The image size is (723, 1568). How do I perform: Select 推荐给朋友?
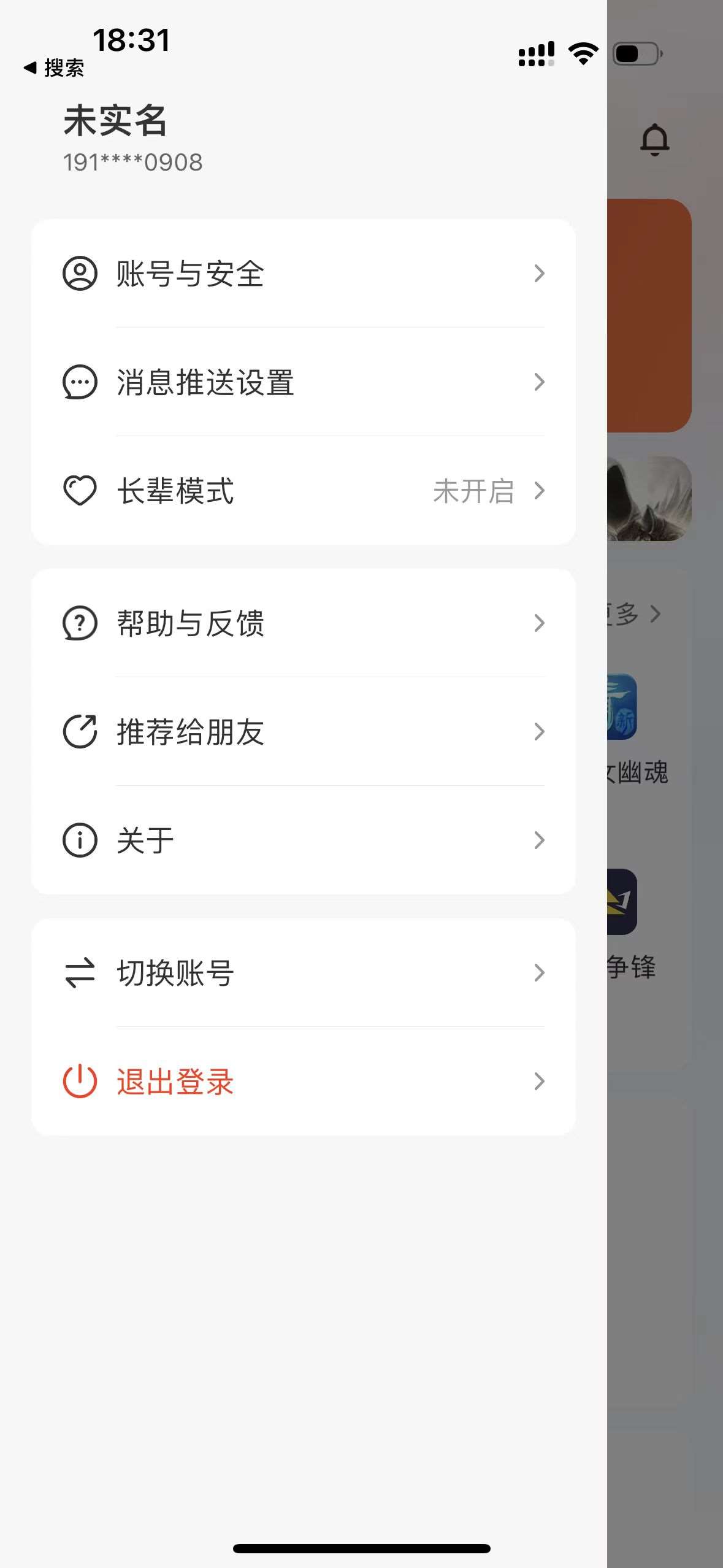tap(303, 732)
